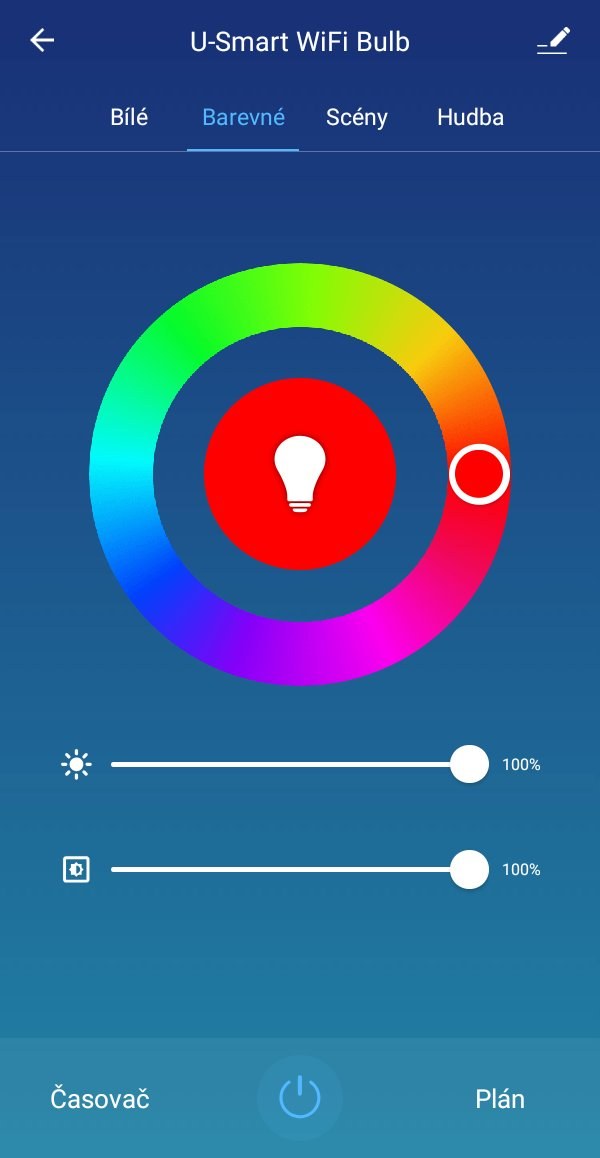The height and width of the screenshot is (1158, 600).
Task: Edit the bulb name with pencil icon
Action: [552, 41]
